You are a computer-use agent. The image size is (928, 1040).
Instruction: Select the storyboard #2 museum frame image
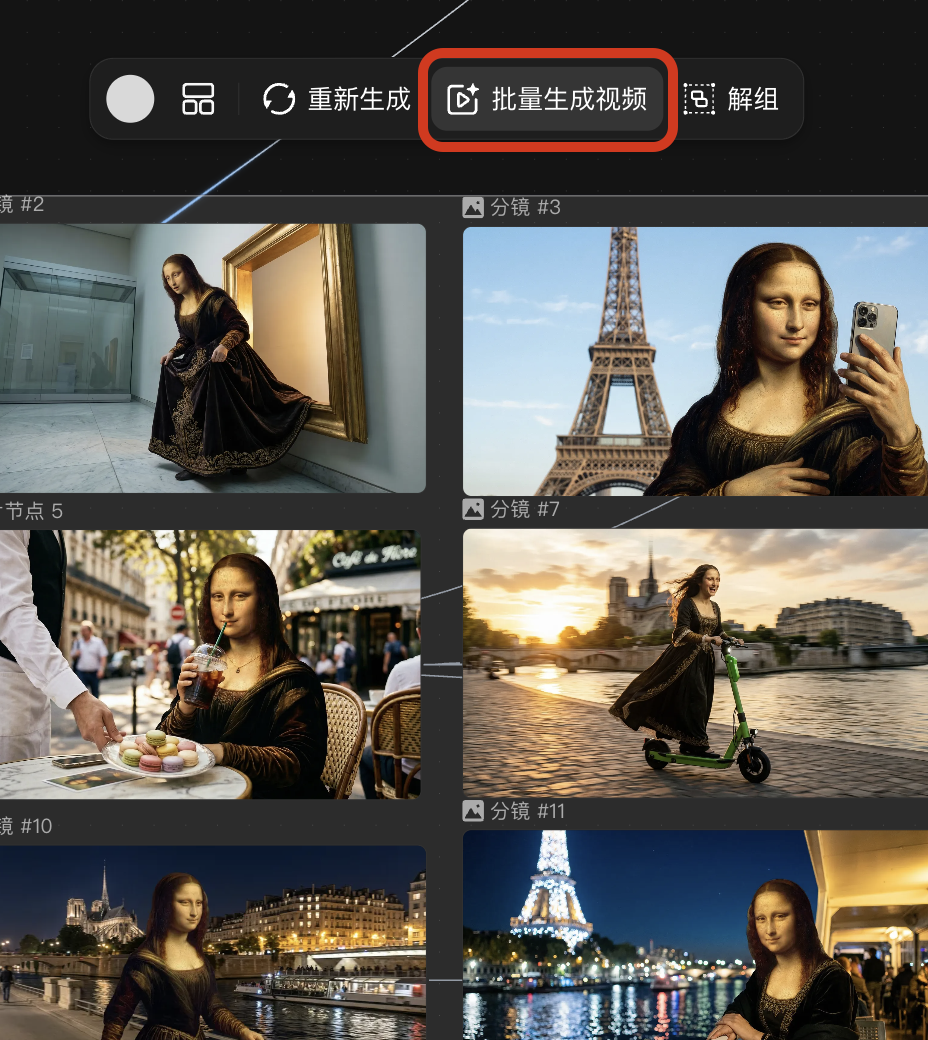212,358
